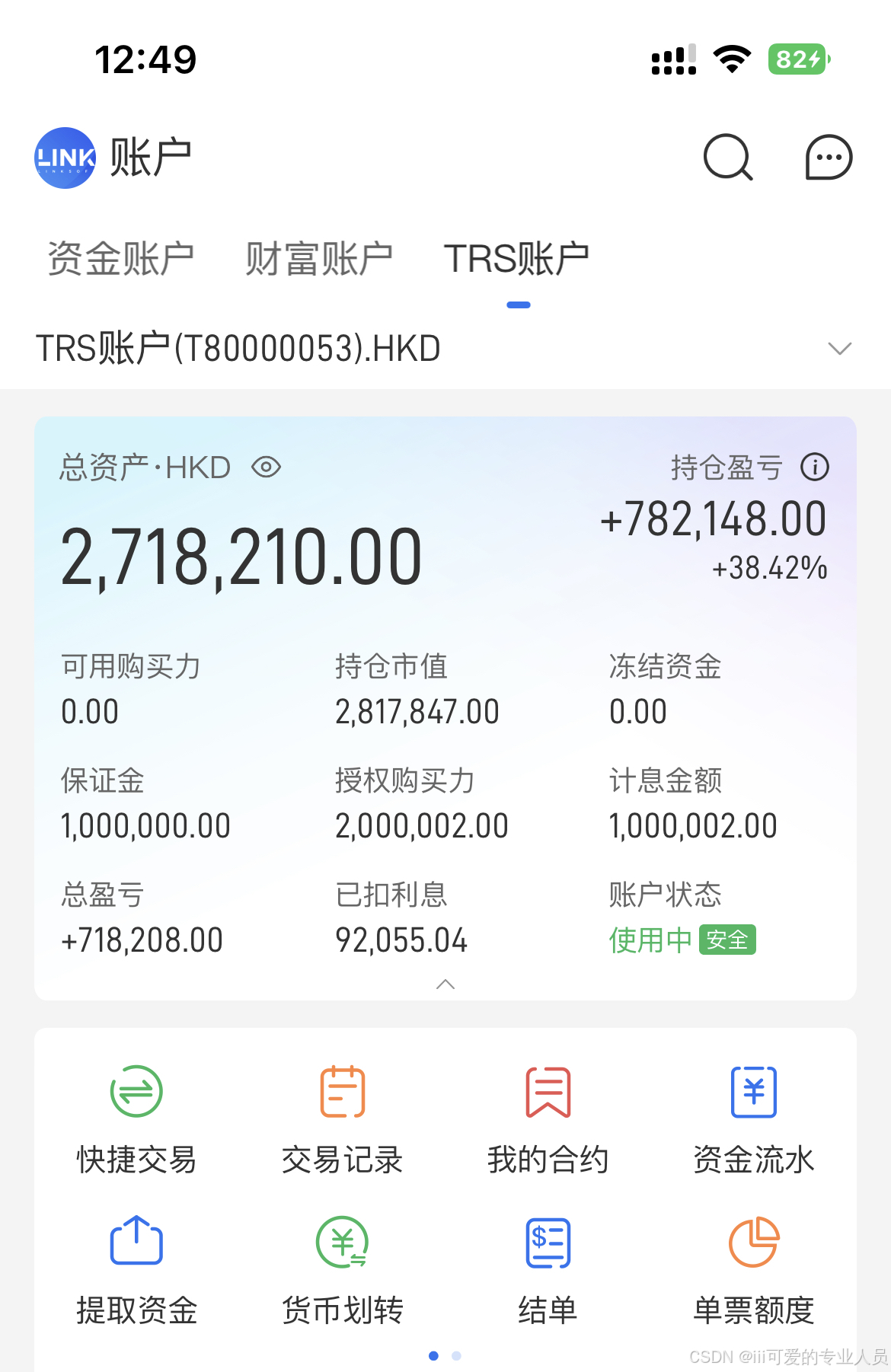Open the search icon in the header
The image size is (891, 1372).
point(728,158)
